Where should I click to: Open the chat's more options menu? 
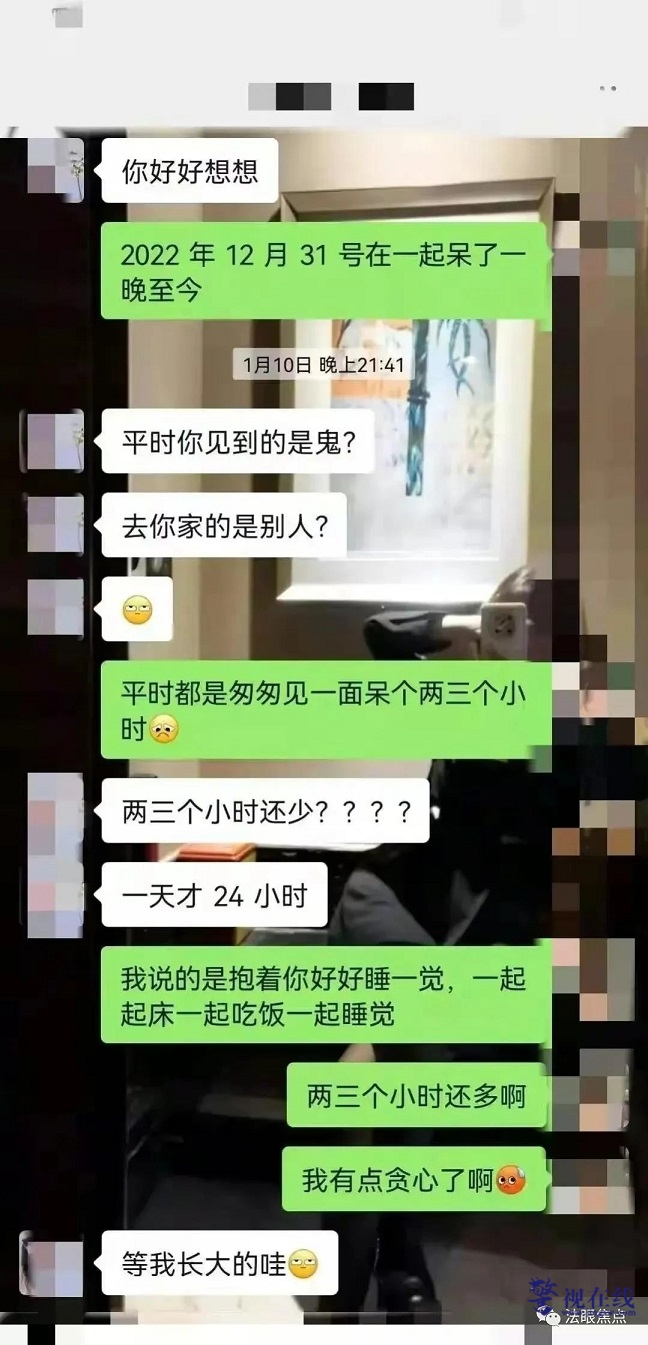pos(607,89)
